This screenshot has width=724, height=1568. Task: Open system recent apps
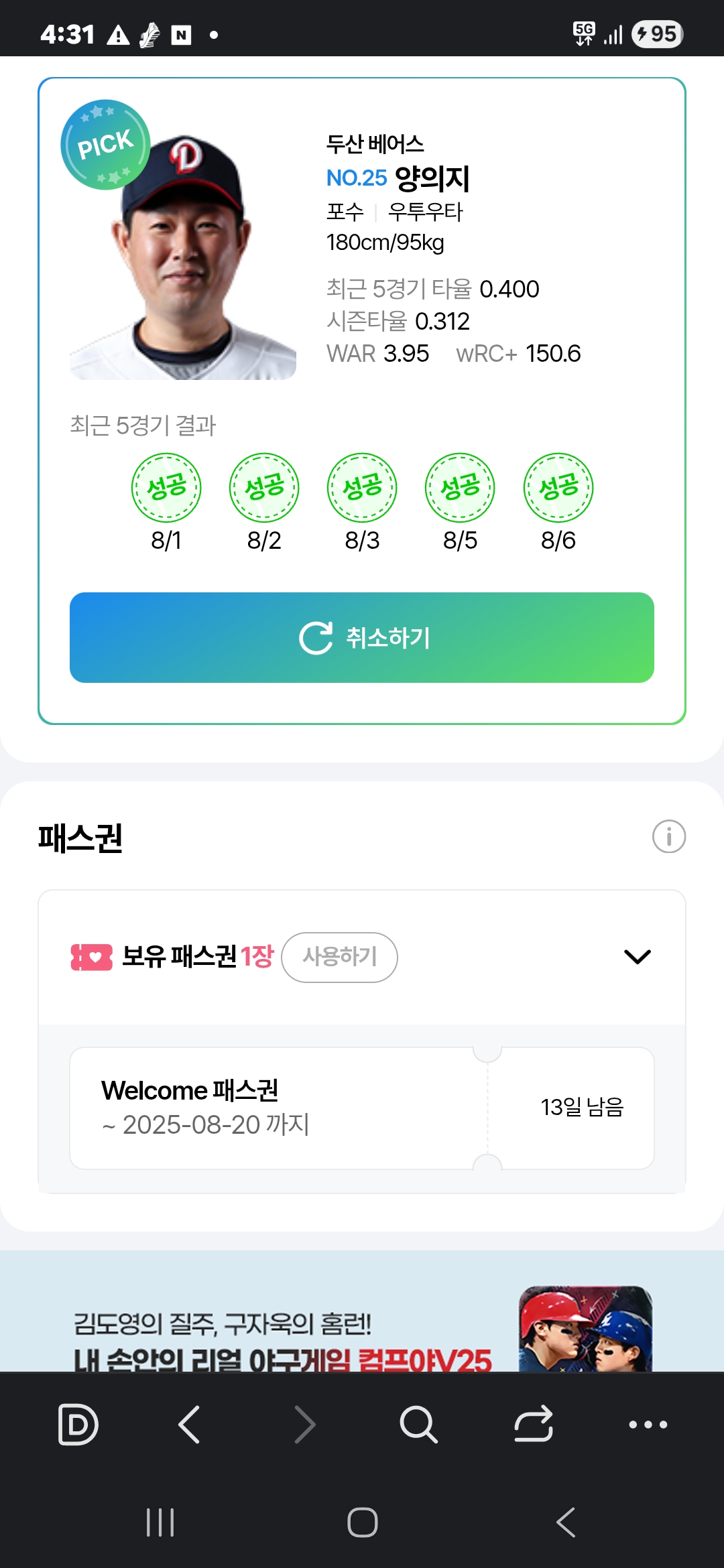click(x=160, y=1522)
